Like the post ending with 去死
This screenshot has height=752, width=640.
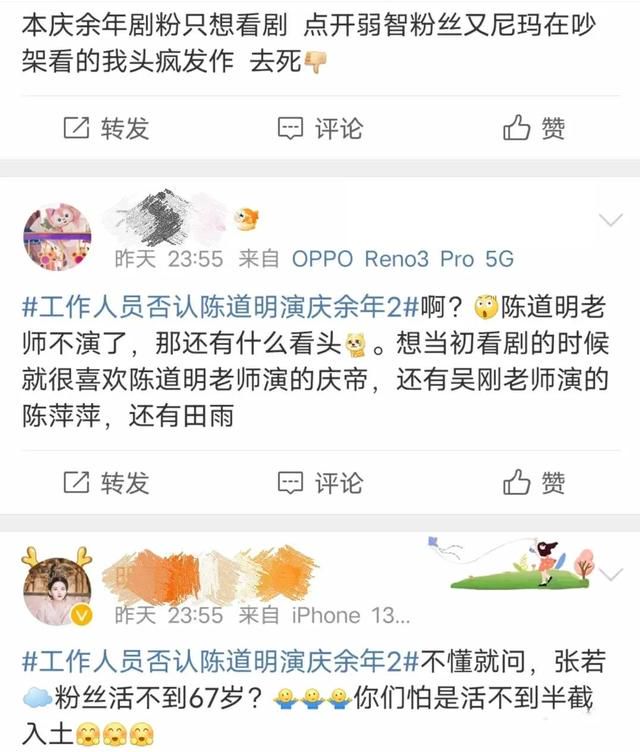click(x=534, y=128)
